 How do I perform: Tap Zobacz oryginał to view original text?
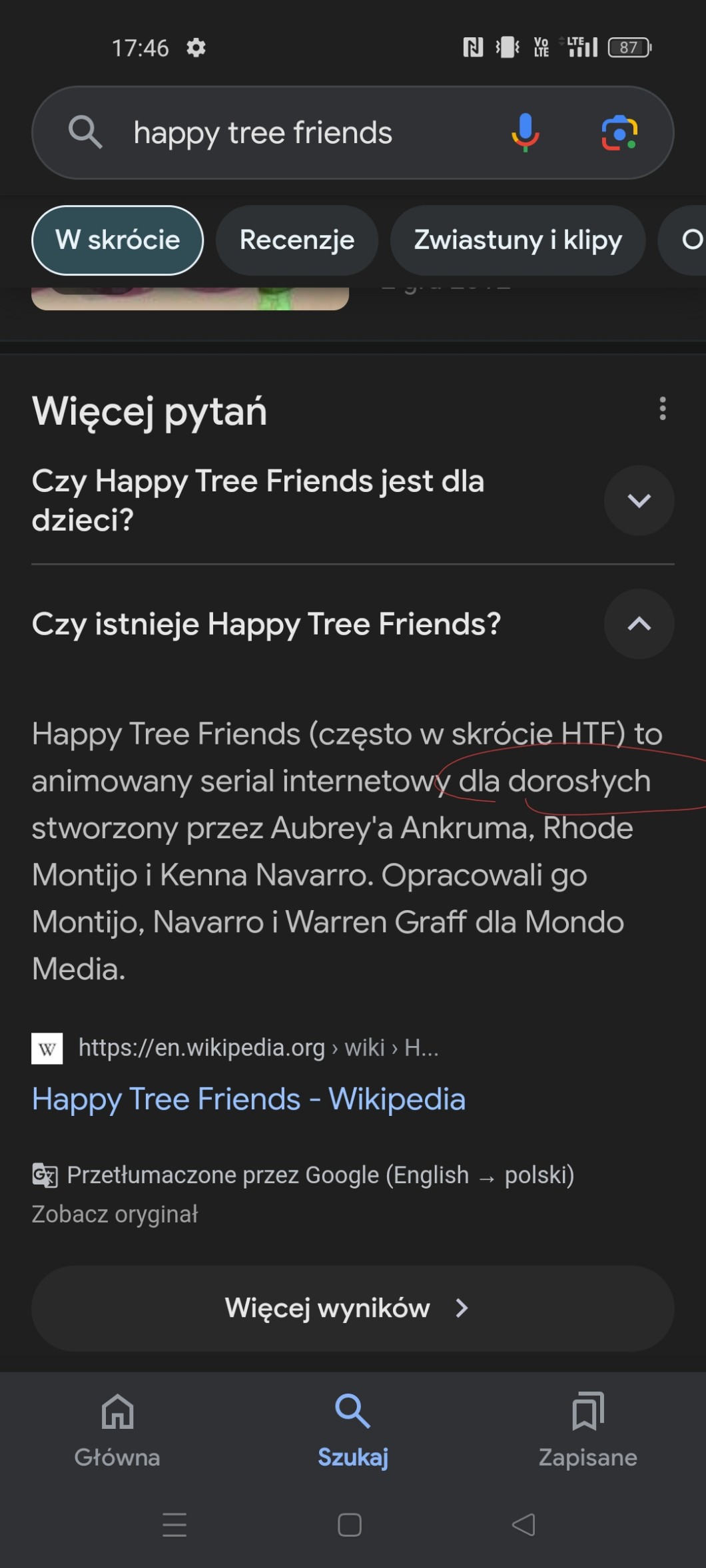click(x=115, y=1214)
